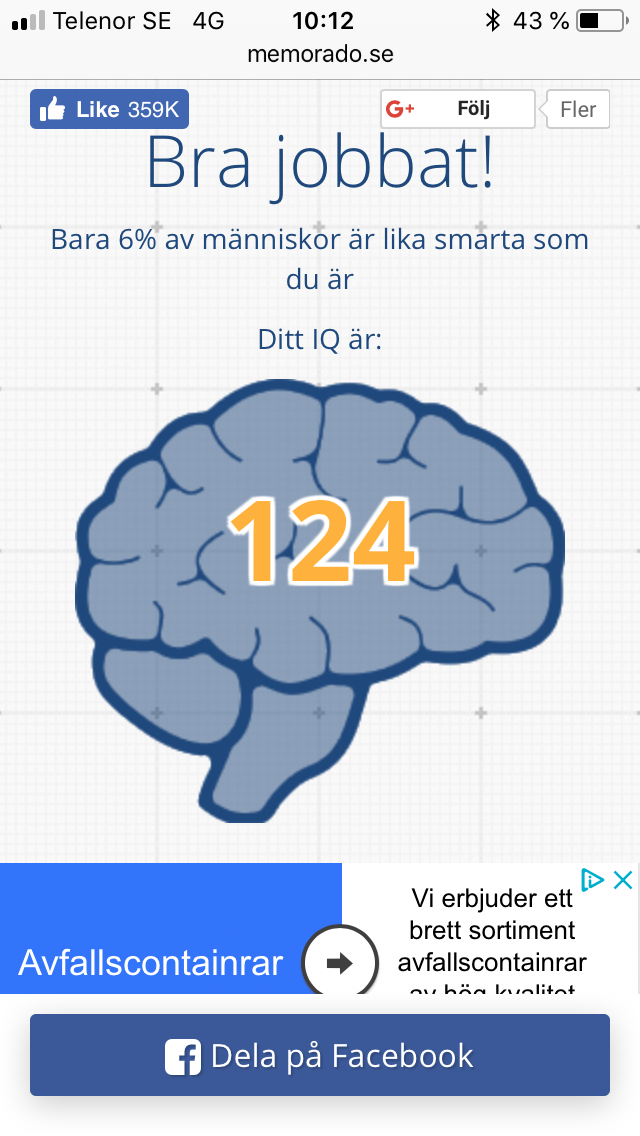
Task: Close the Avfallscontainrar ad
Action: pos(623,880)
